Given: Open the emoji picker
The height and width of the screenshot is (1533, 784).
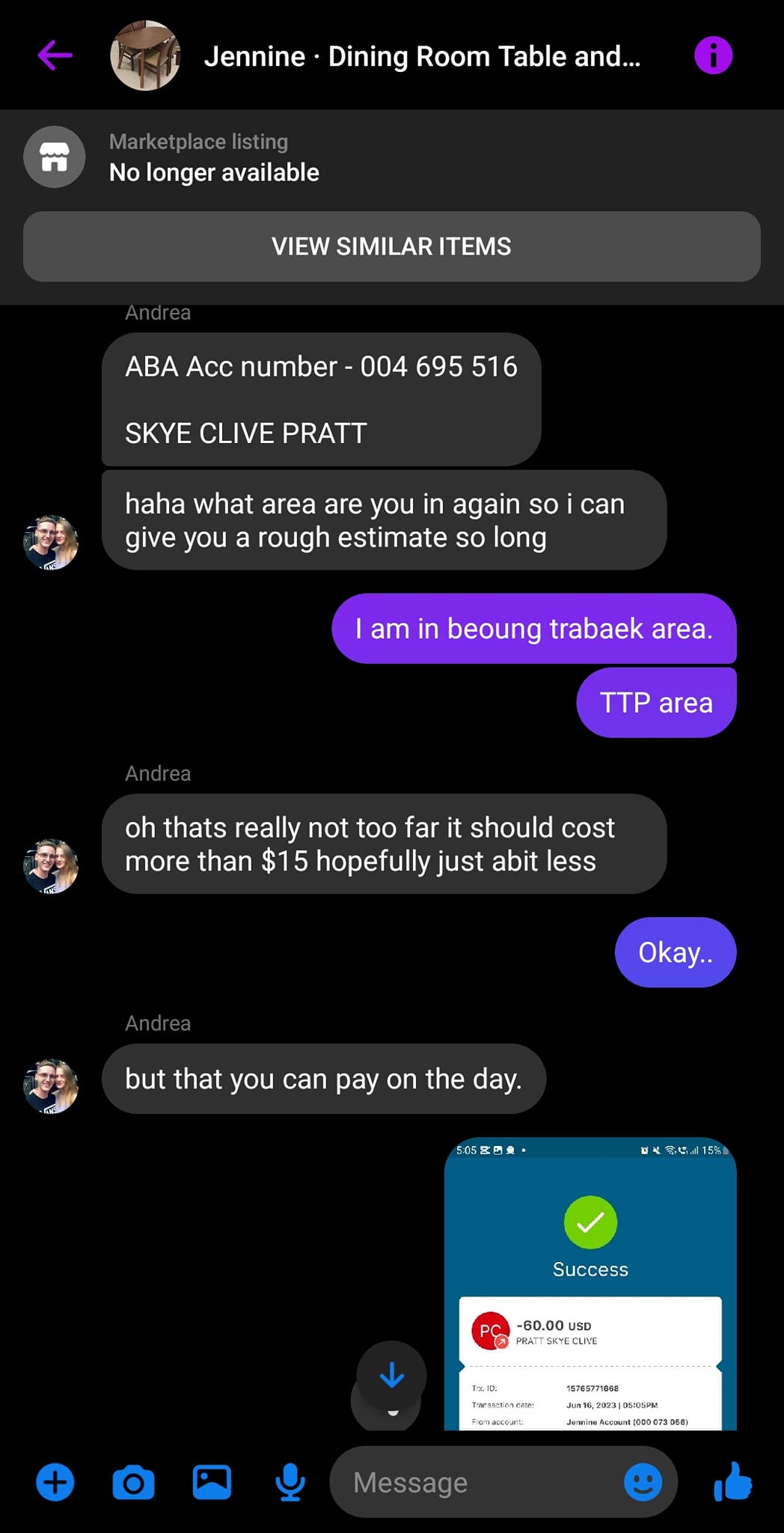Looking at the screenshot, I should click(643, 1482).
